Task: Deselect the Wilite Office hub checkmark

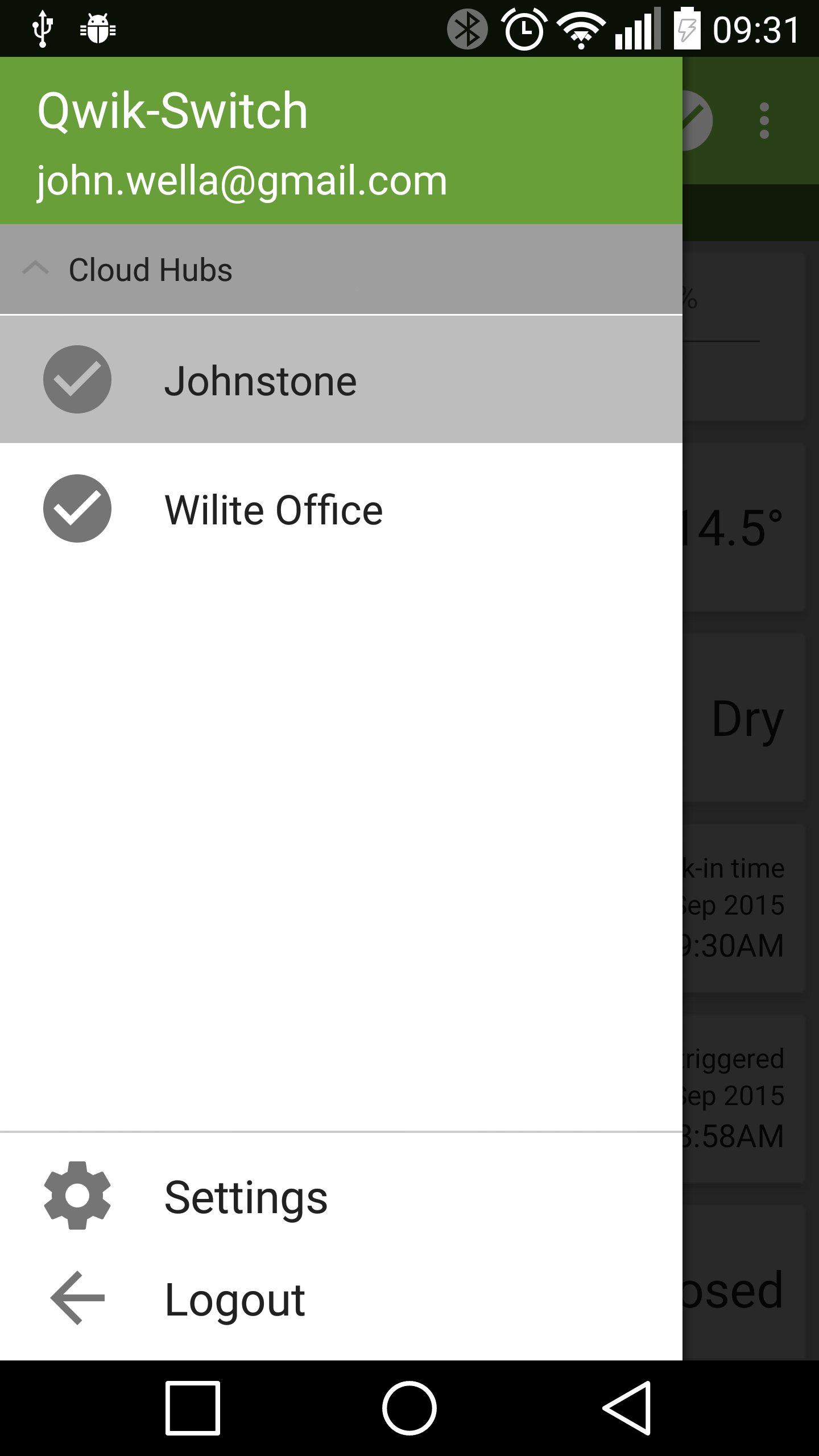Action: pos(77,509)
